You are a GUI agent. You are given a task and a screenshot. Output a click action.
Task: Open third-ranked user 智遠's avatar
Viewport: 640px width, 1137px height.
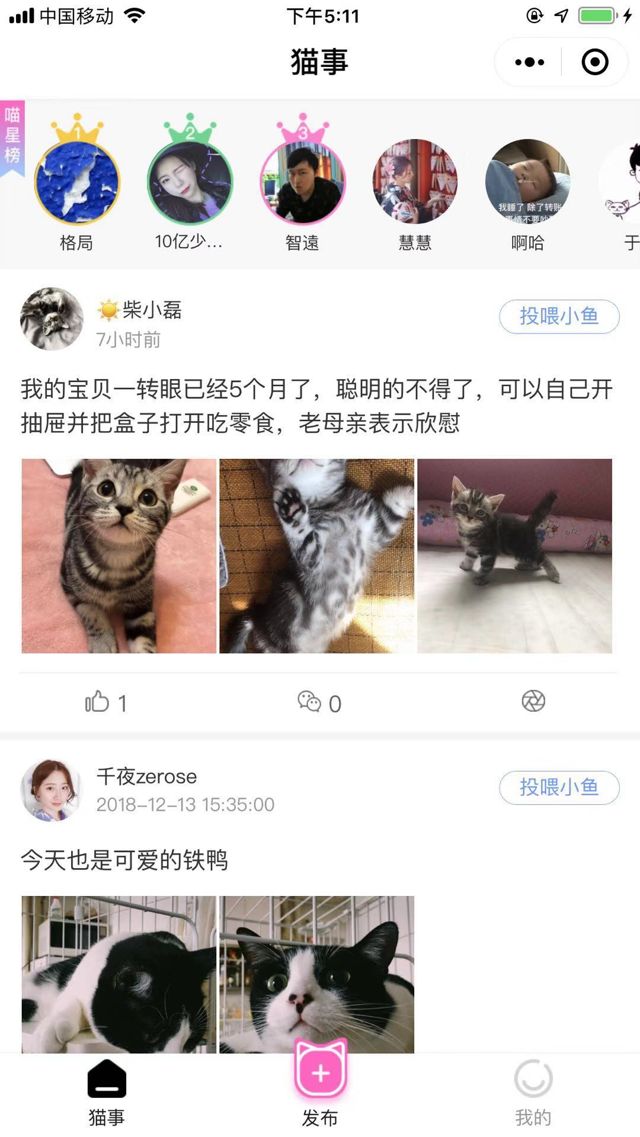pos(302,182)
